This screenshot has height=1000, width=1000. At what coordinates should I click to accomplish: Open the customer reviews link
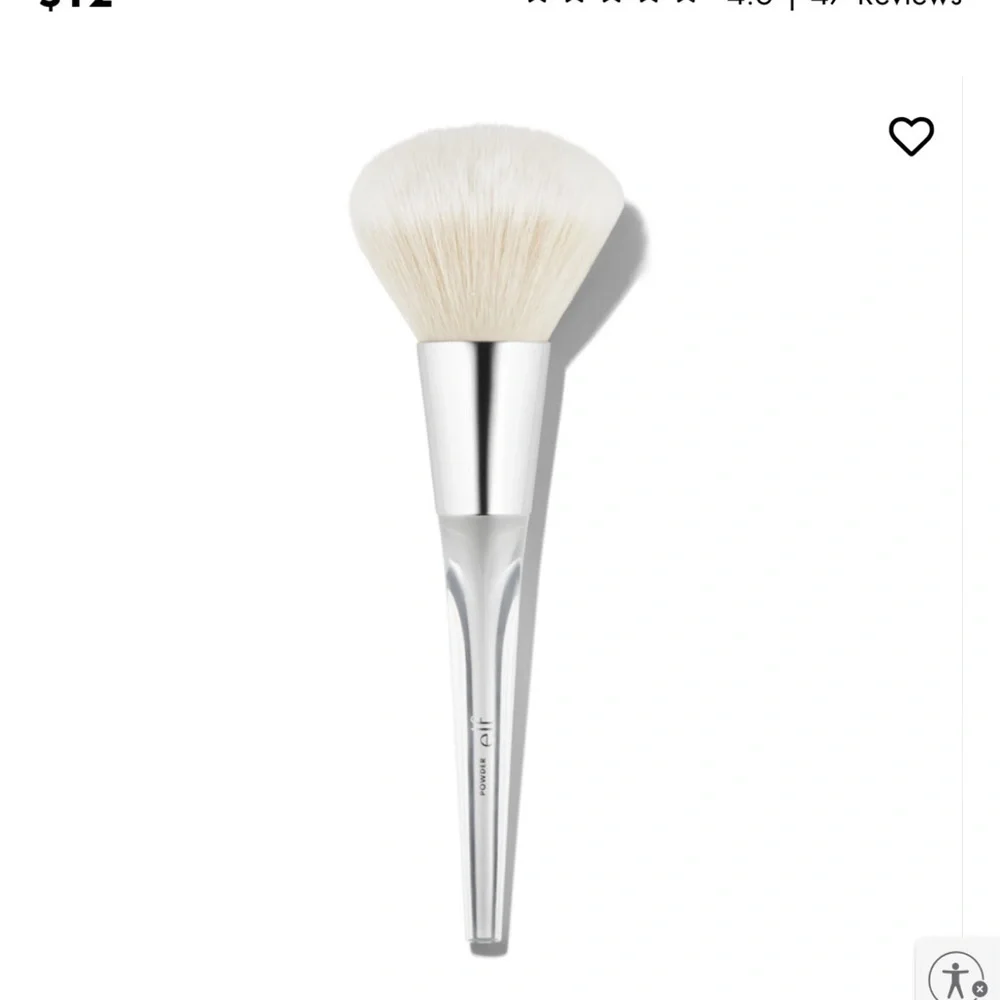[886, 3]
